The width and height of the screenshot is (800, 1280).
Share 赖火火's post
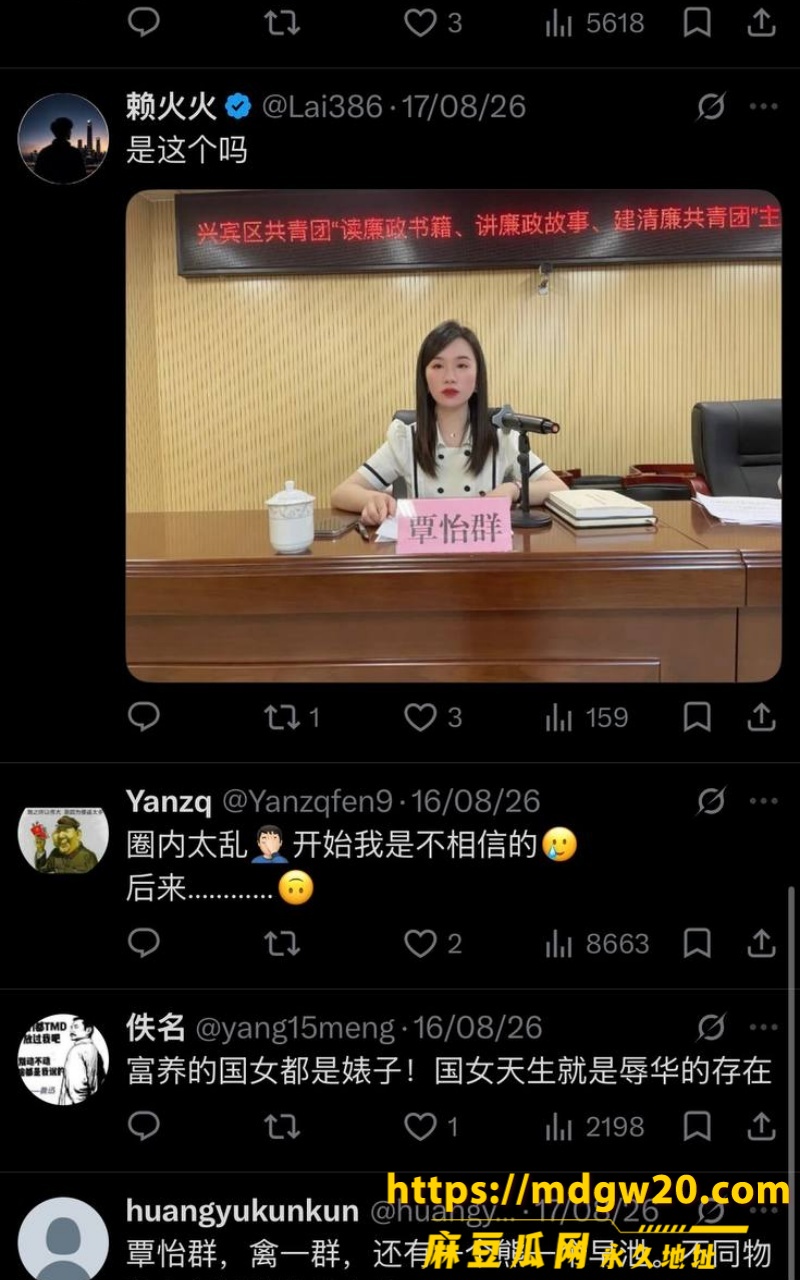761,717
